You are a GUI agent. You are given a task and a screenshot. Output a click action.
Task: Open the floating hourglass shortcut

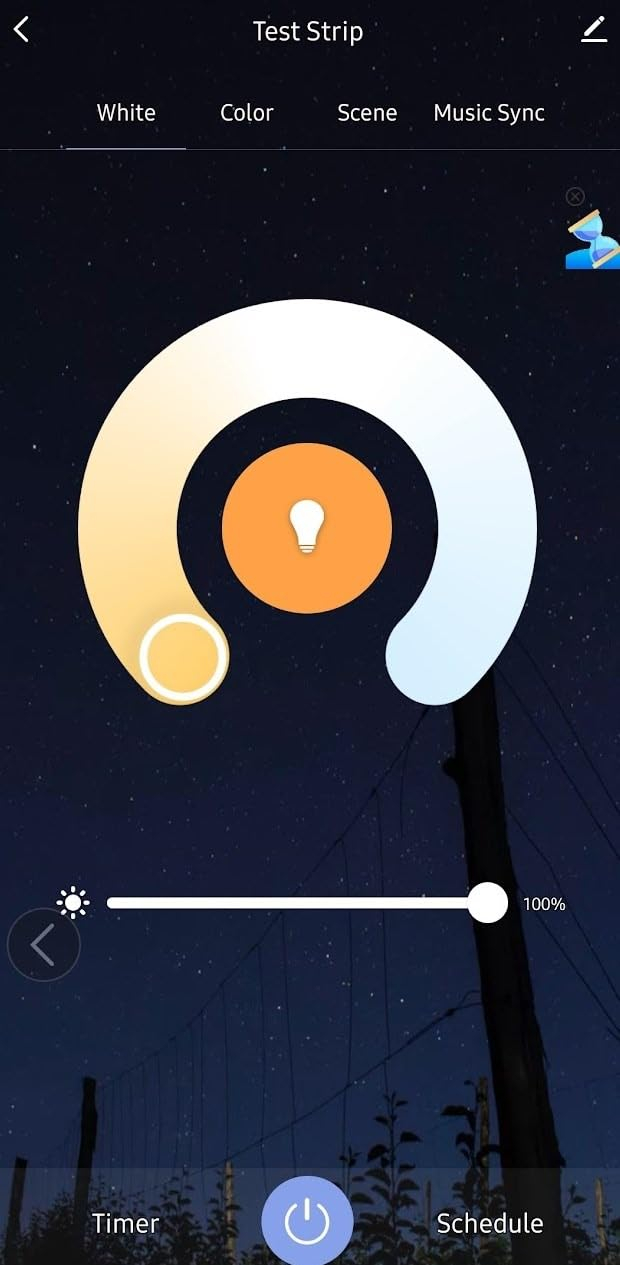tap(594, 241)
